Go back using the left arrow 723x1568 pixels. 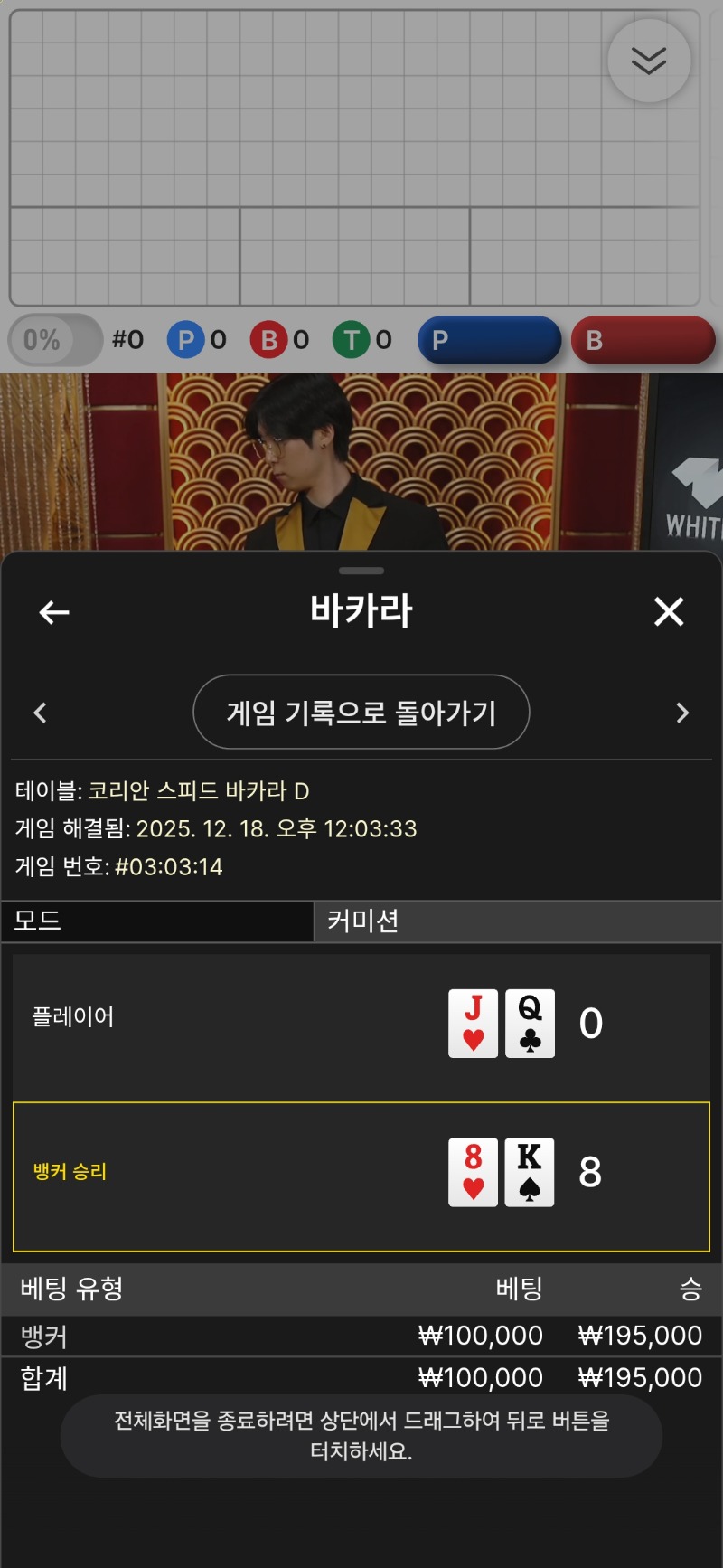[x=54, y=612]
